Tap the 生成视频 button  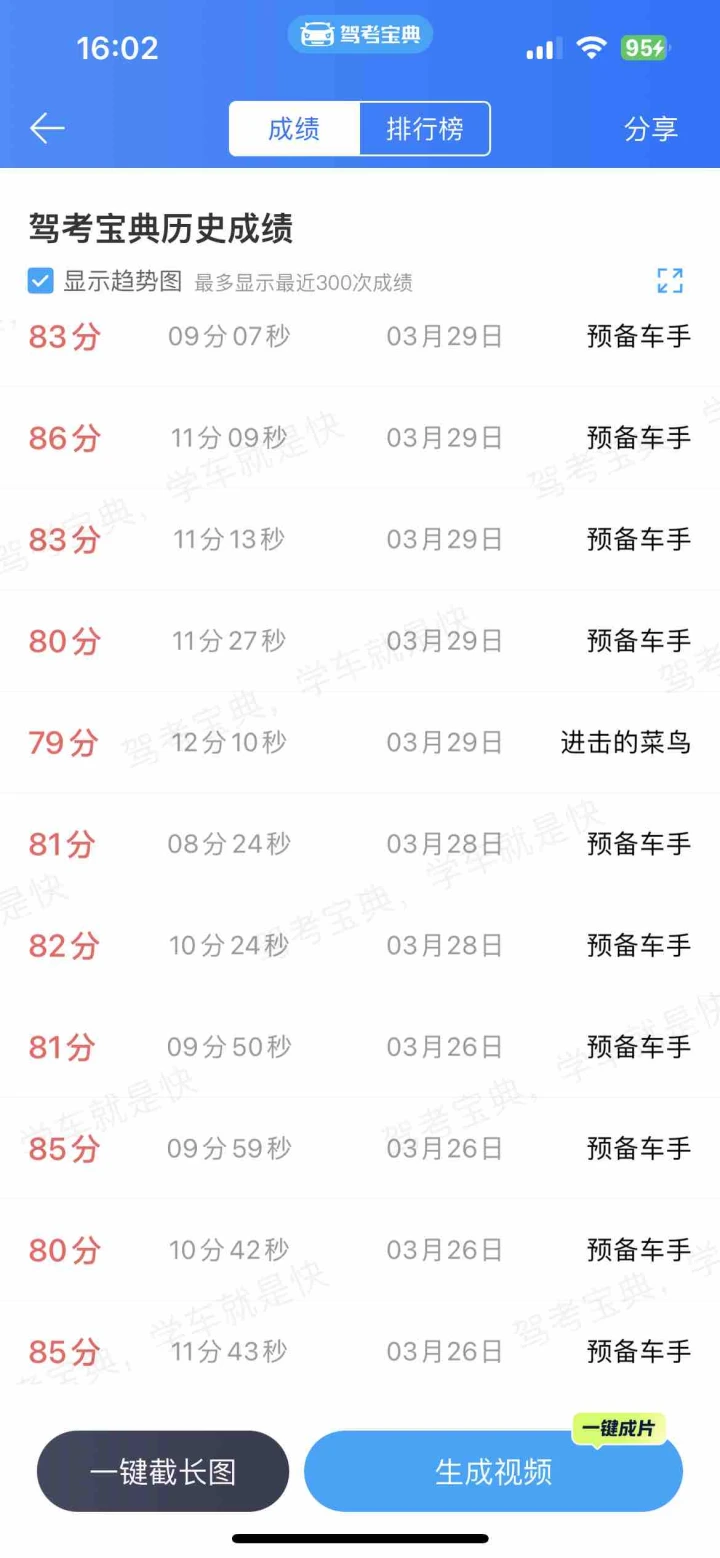click(493, 1471)
